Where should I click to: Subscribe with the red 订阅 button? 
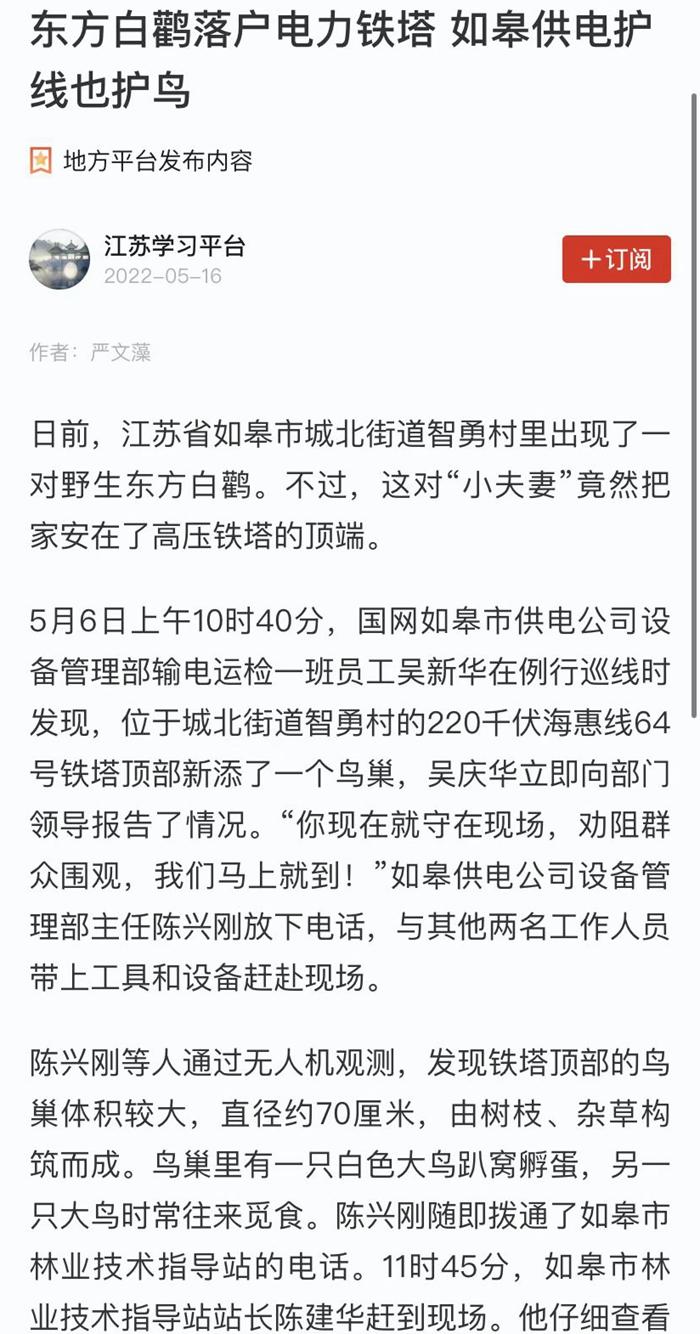click(x=616, y=259)
